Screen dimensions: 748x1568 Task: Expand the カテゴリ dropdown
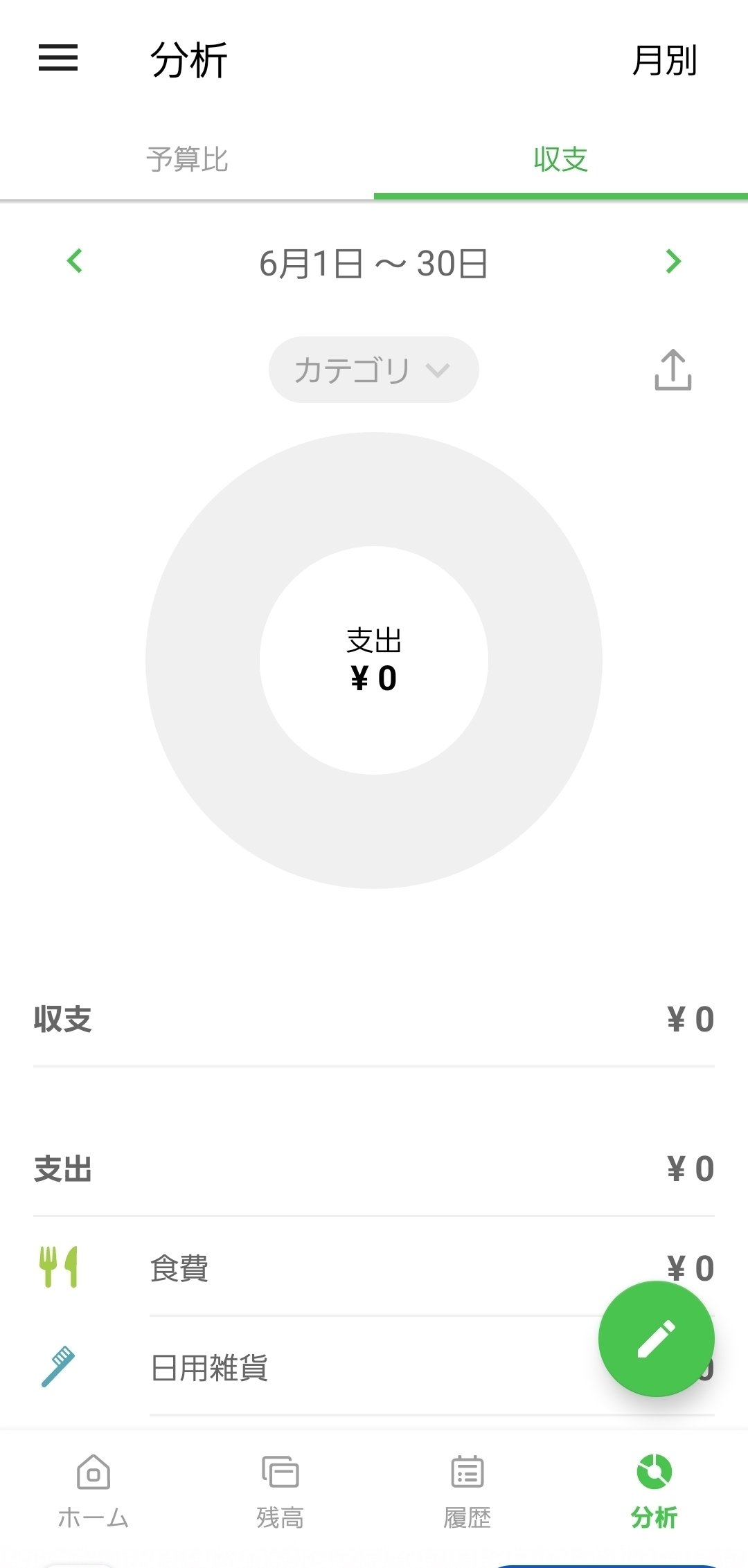click(x=373, y=370)
